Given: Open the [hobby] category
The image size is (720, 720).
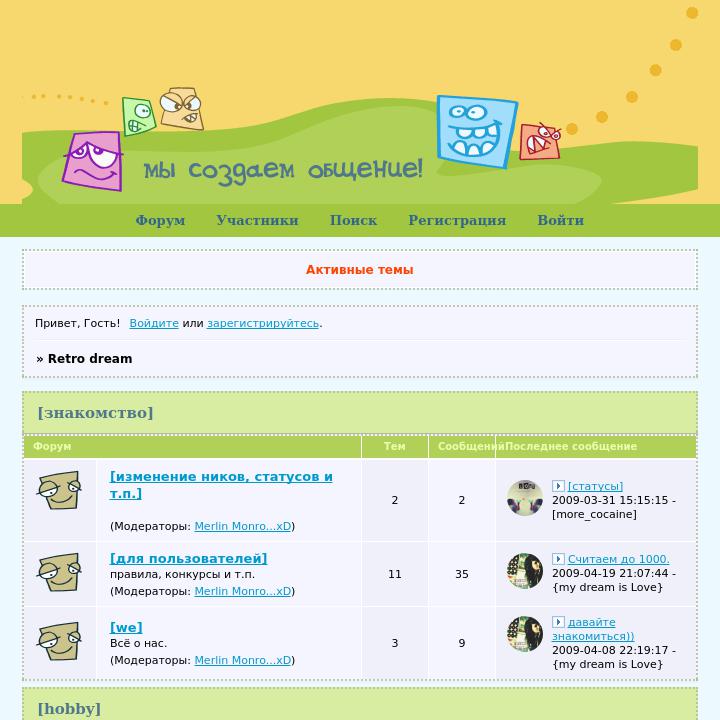Looking at the screenshot, I should [69, 709].
